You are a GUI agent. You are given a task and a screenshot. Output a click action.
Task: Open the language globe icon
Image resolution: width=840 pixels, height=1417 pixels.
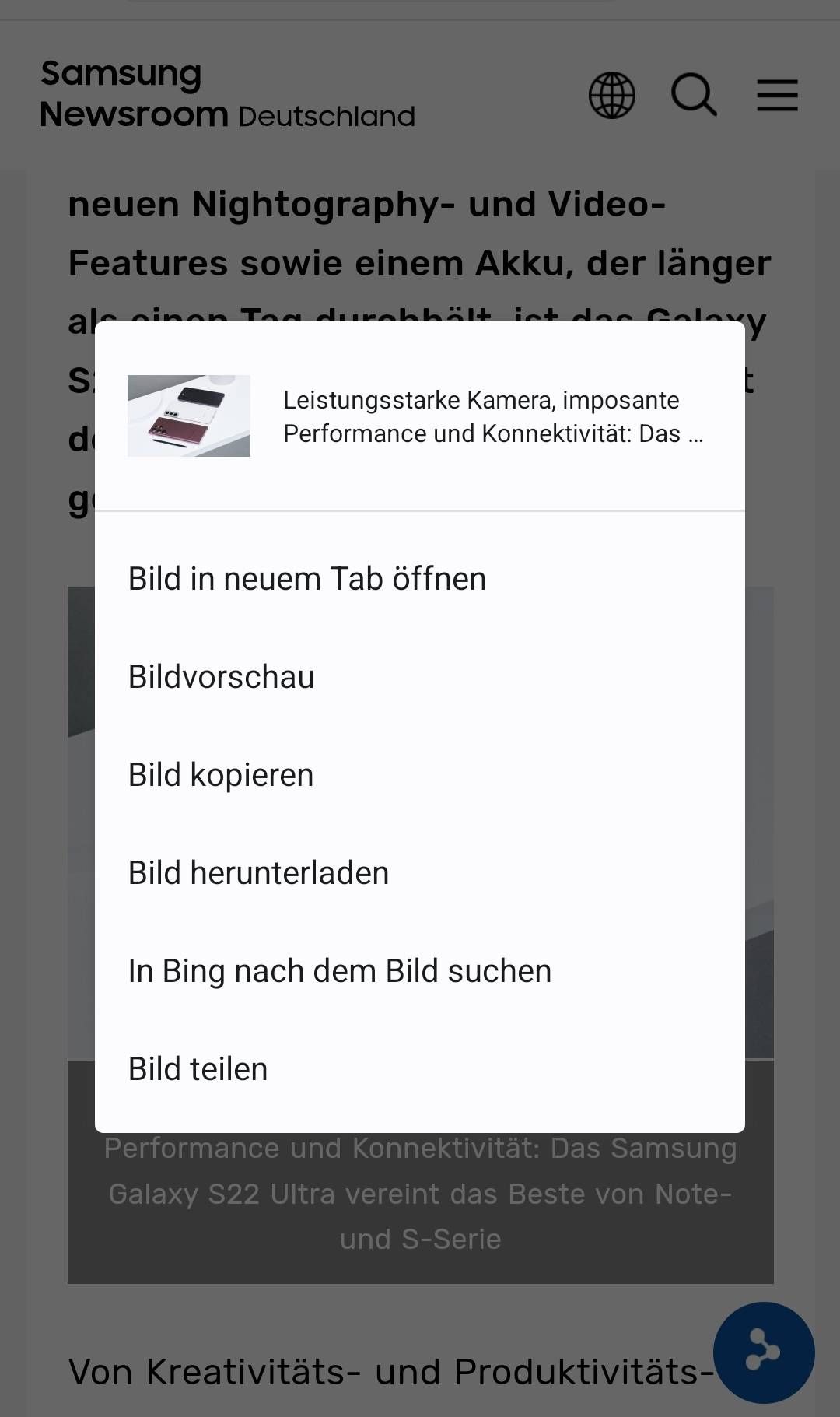[x=612, y=96]
